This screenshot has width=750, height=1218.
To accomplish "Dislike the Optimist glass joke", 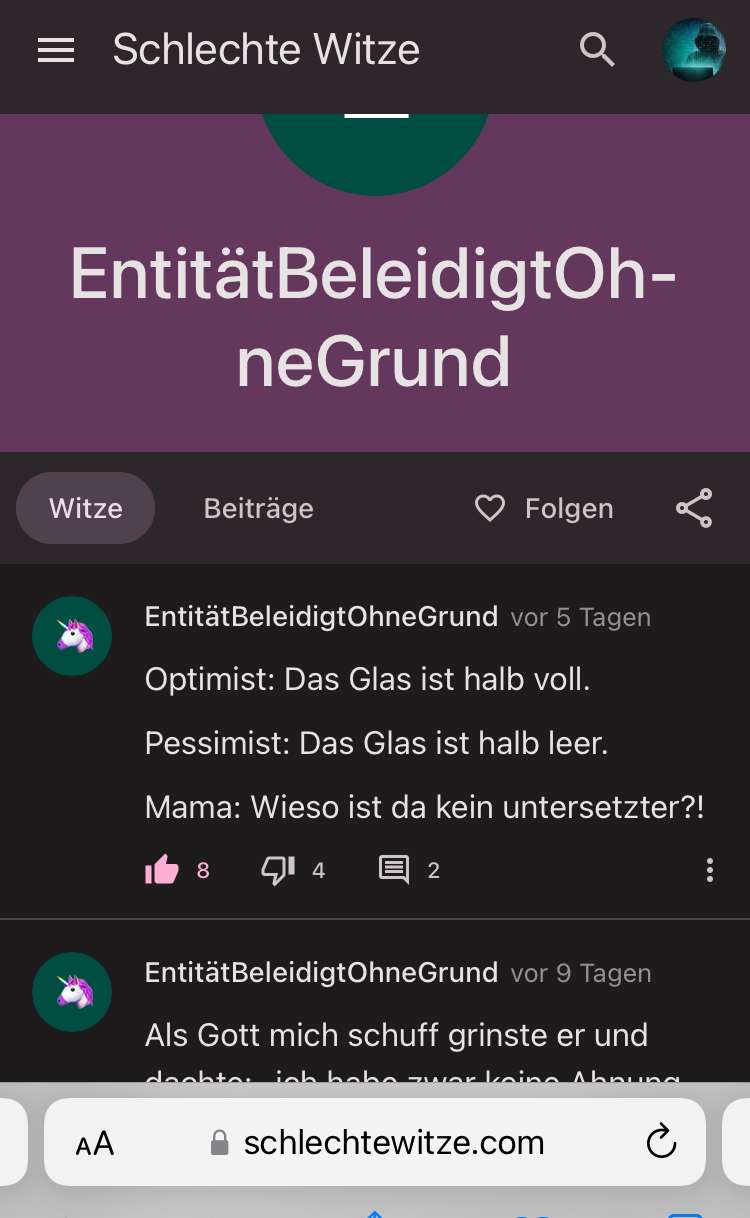I will click(x=278, y=870).
